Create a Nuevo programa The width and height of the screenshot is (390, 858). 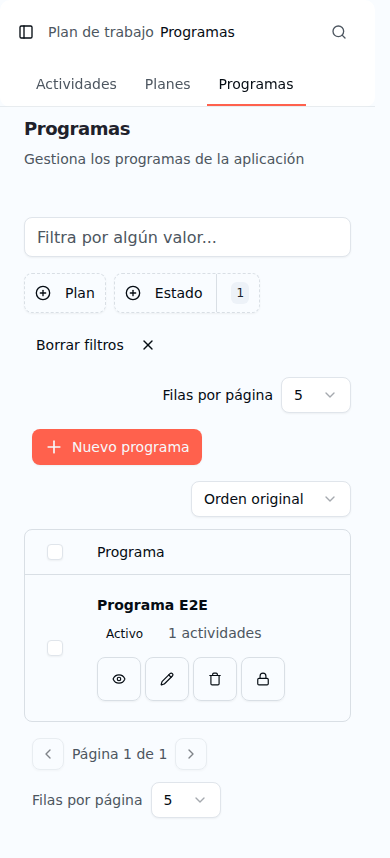point(117,447)
